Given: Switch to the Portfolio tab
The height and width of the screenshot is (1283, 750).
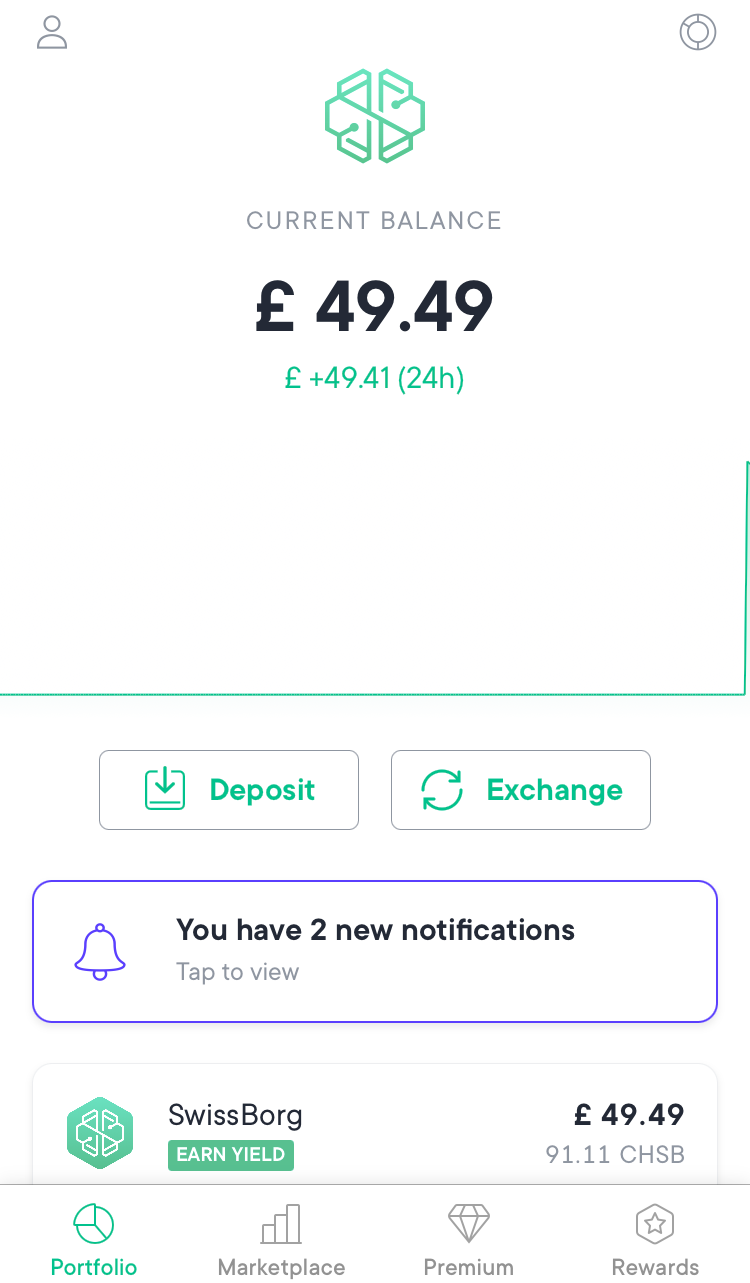Looking at the screenshot, I should click(x=94, y=1238).
